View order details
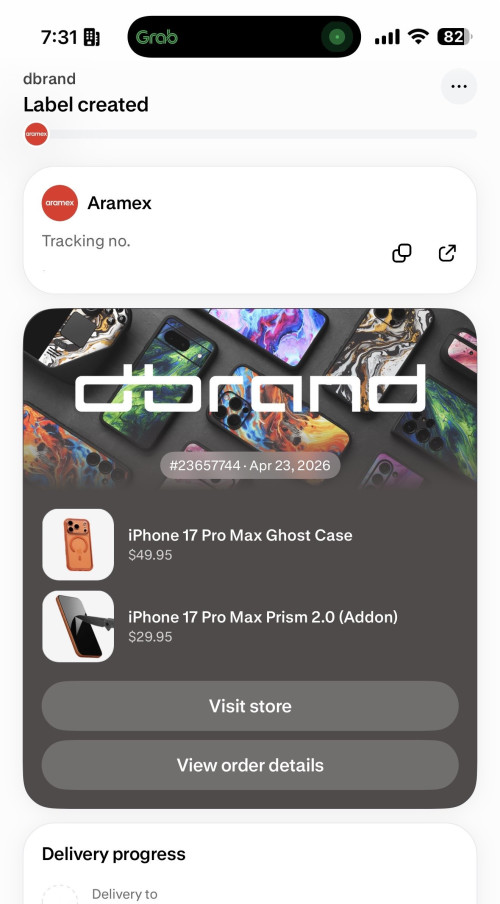 (250, 765)
